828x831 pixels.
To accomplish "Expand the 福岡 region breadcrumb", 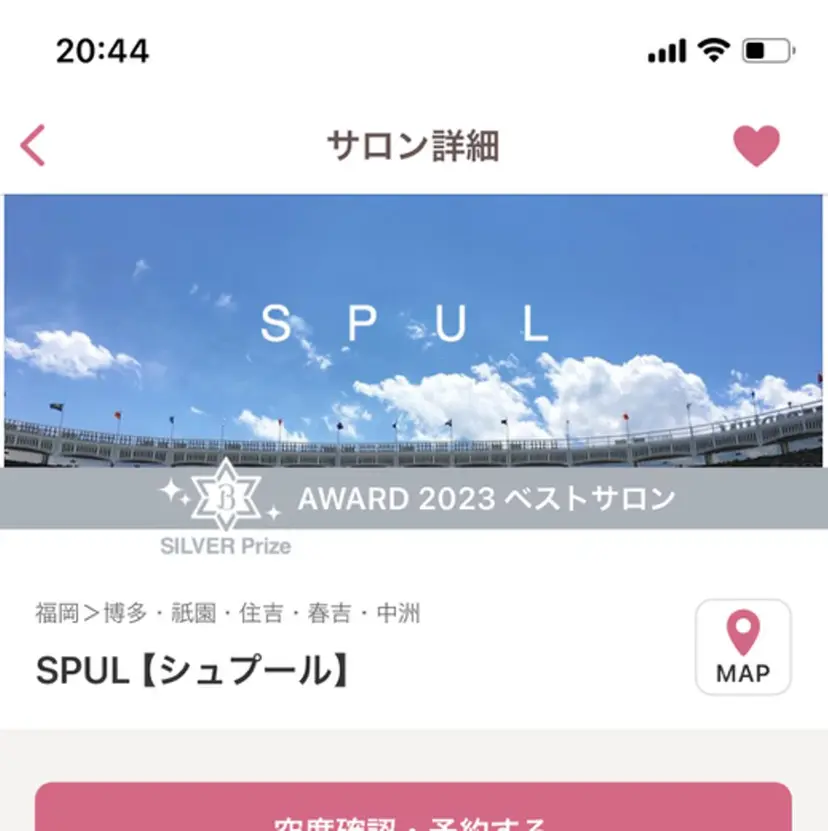I will [58, 614].
